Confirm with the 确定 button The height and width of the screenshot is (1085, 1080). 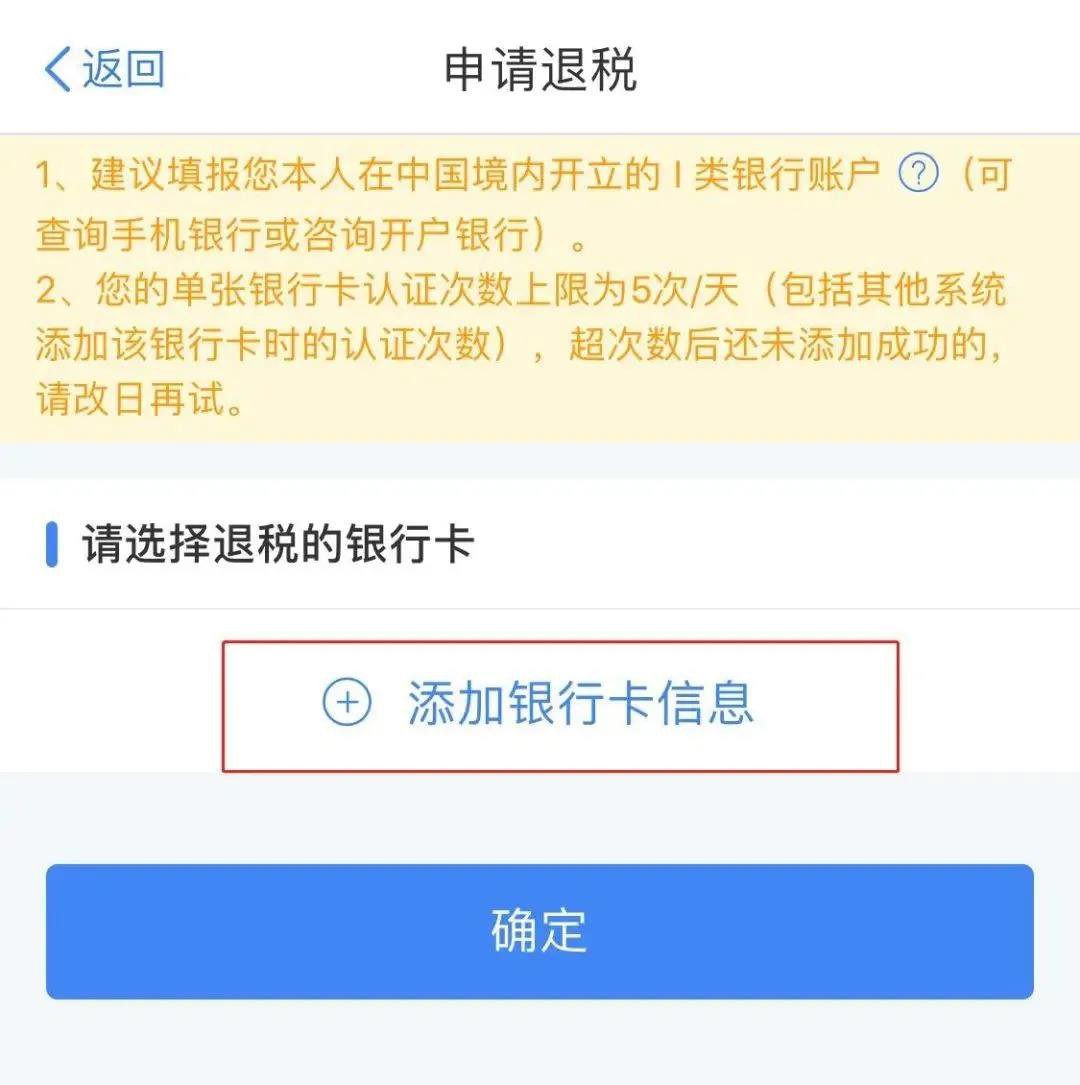click(539, 931)
